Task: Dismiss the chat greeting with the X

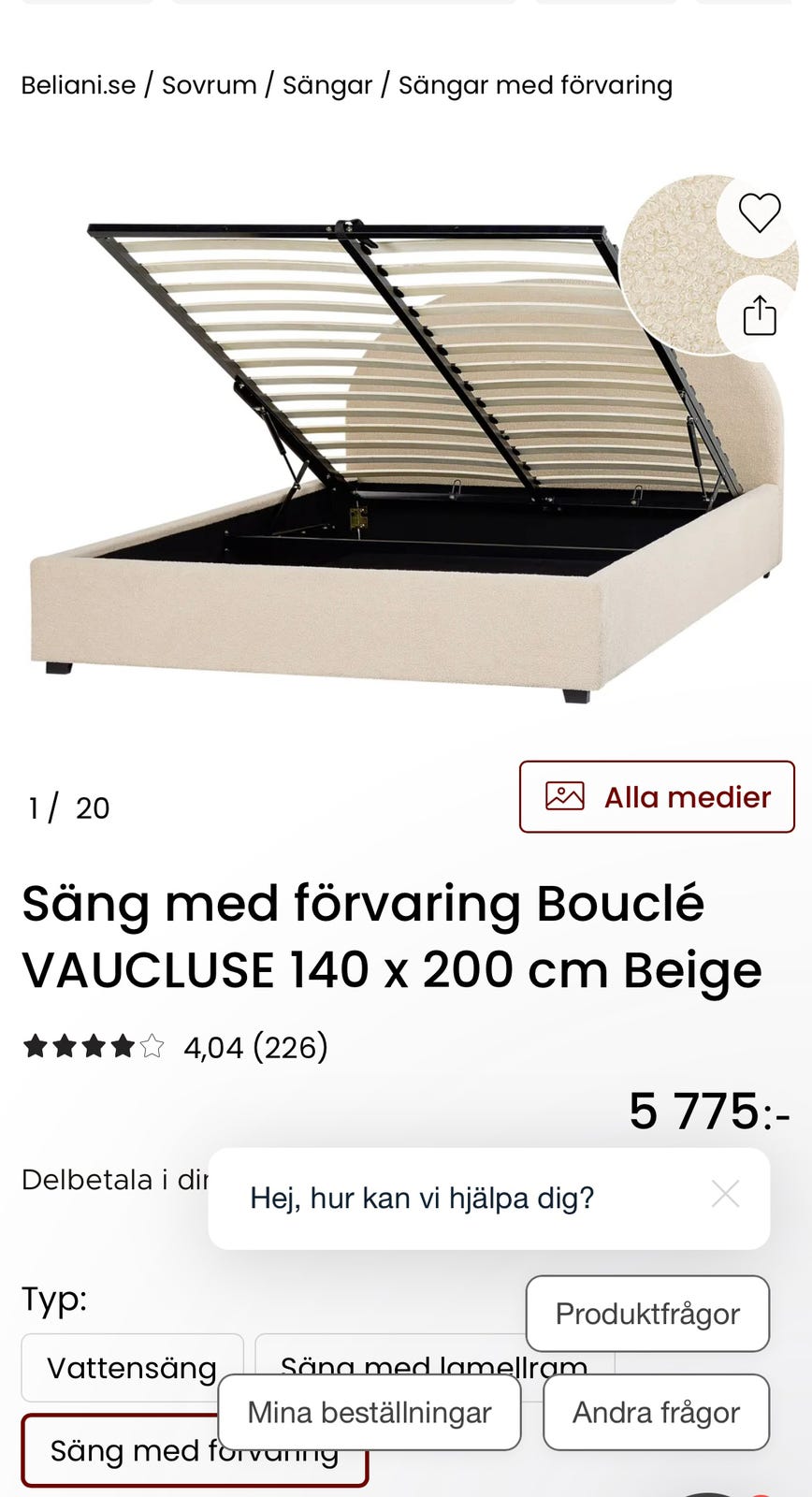Action: tap(725, 1194)
